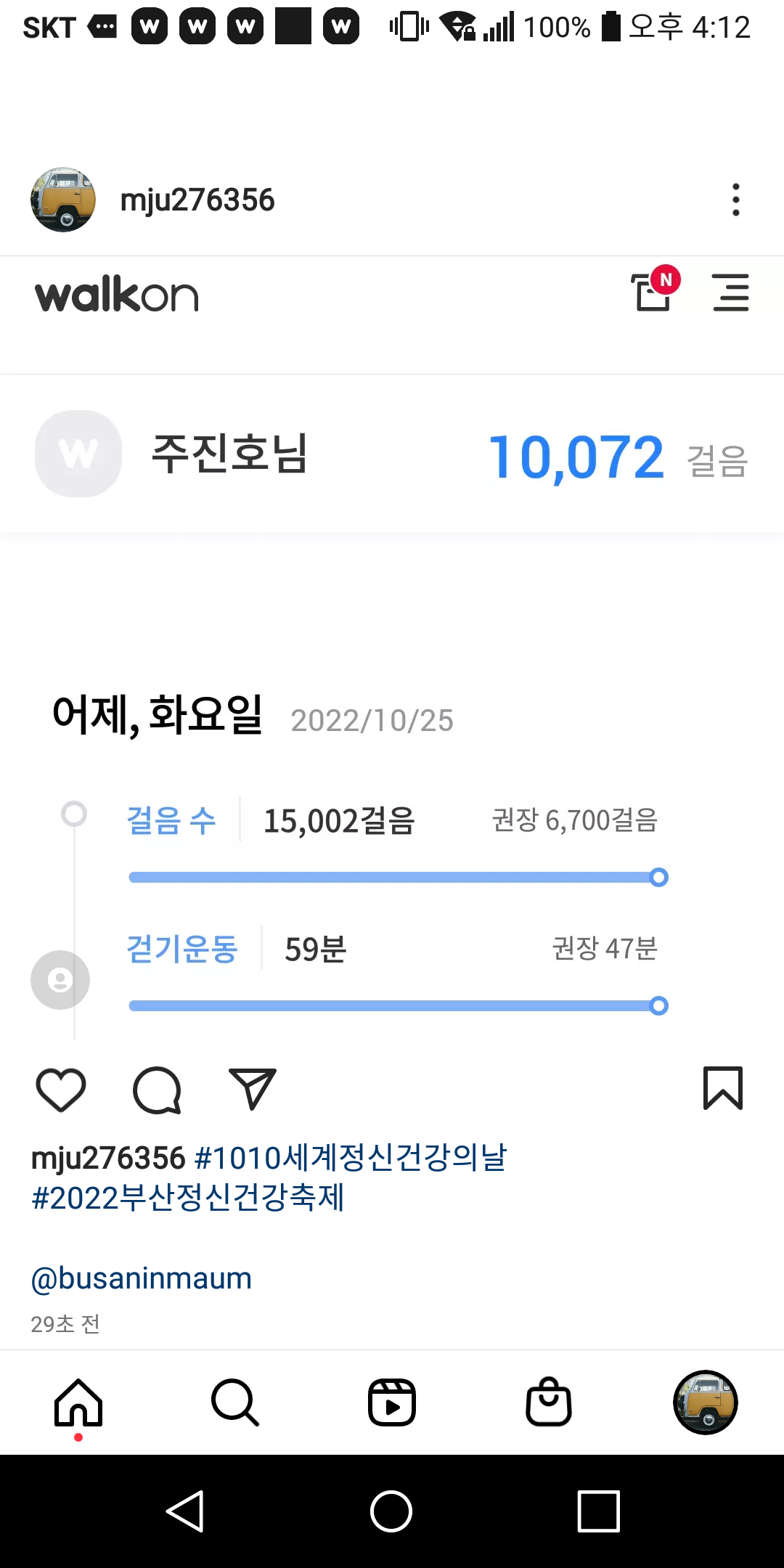
Task: Open the @busaninmaum mention
Action: pyautogui.click(x=142, y=1278)
